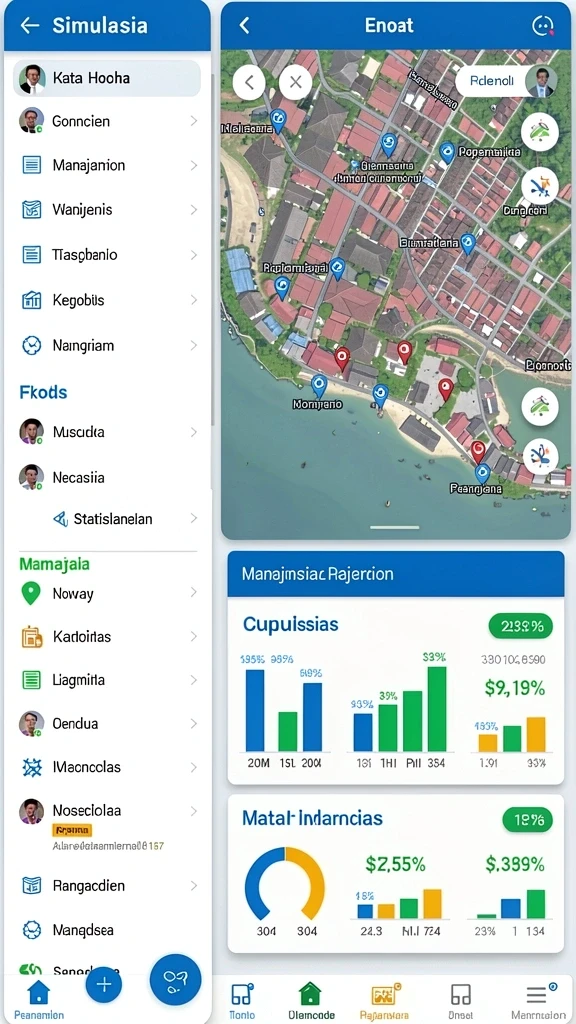Viewport: 576px width, 1024px height.
Task: Close the map overlay with the X
Action: [x=296, y=82]
